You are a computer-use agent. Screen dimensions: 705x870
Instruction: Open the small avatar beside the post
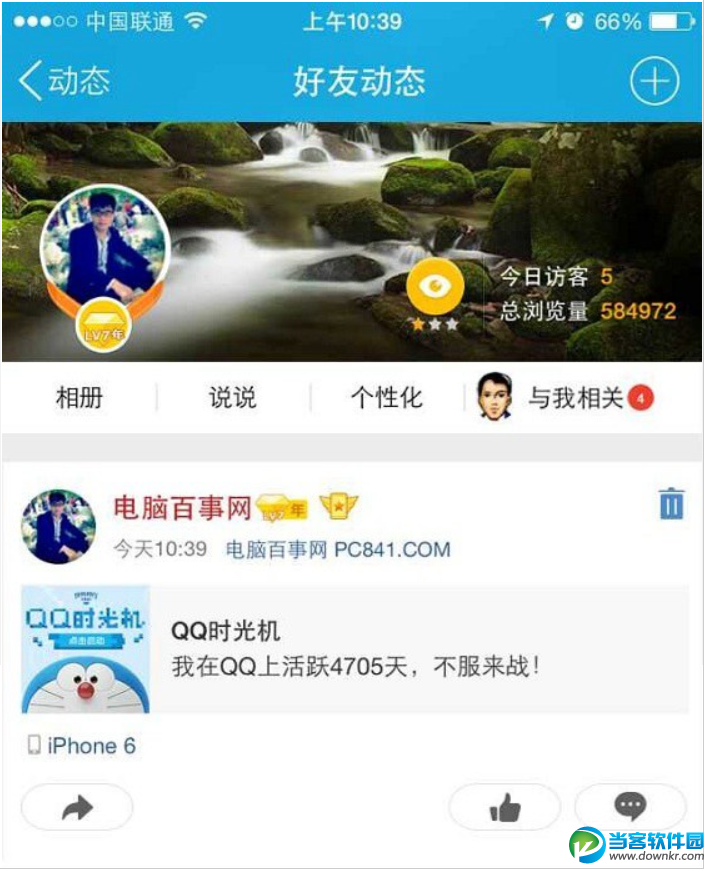tap(59, 526)
